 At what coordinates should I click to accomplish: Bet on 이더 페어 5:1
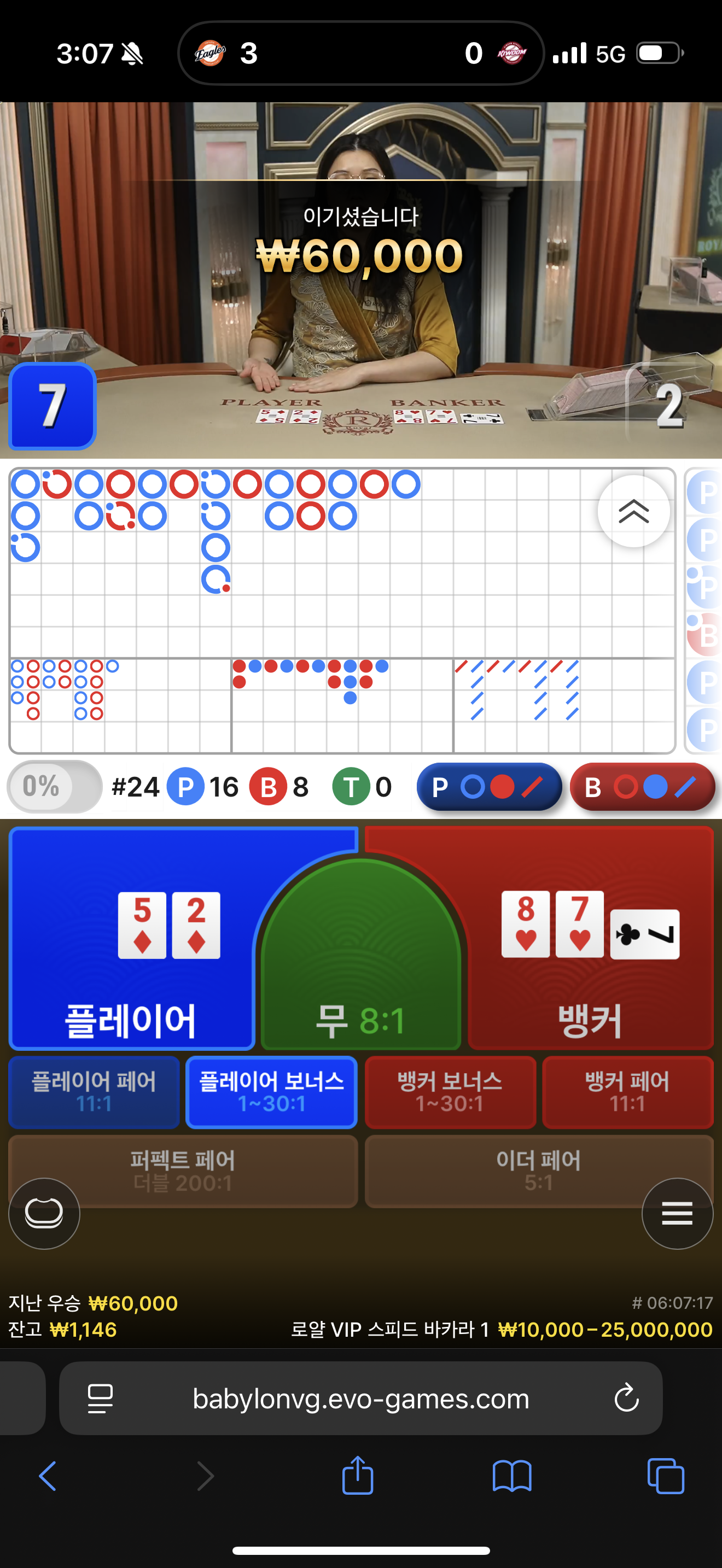[538, 1170]
